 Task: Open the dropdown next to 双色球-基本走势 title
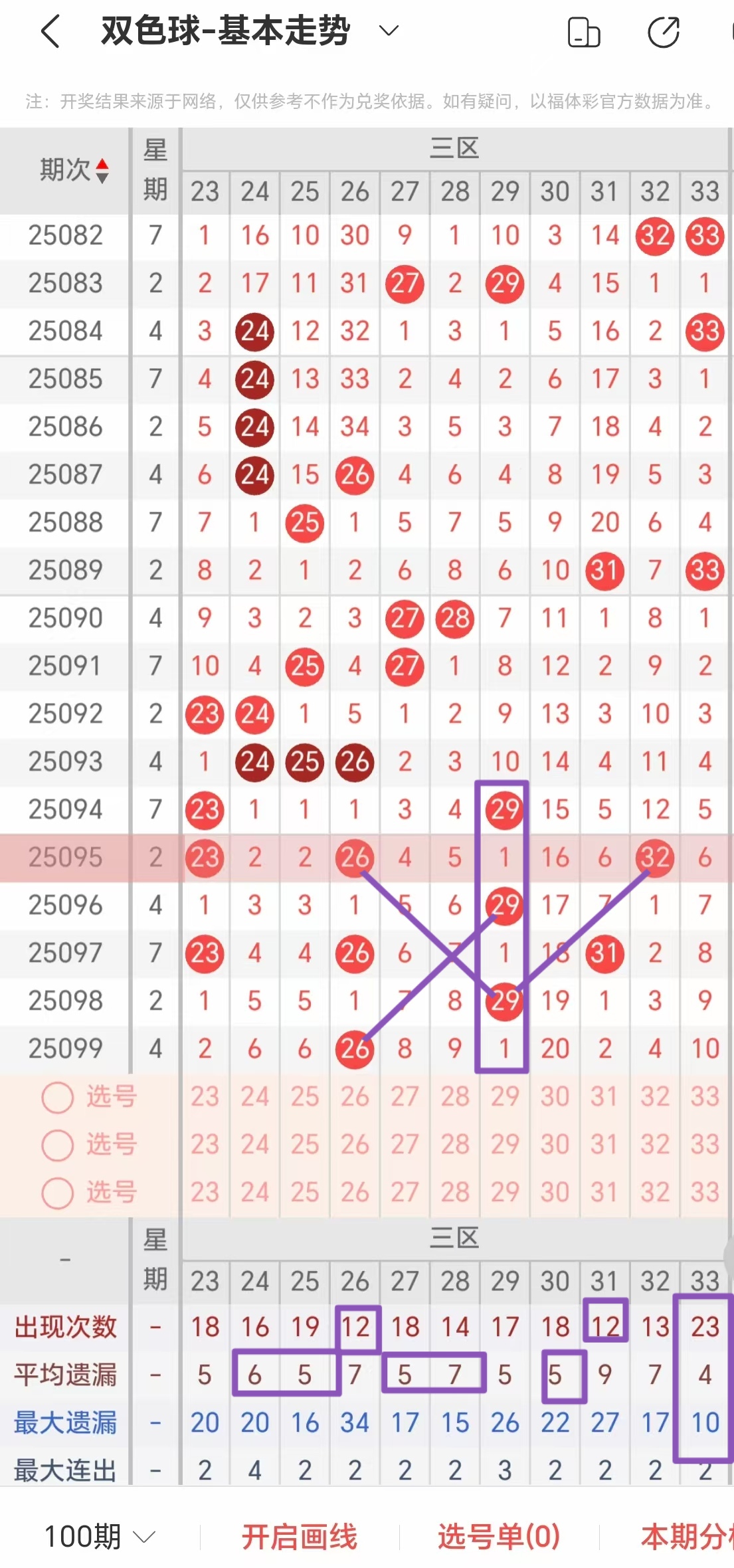coord(387,30)
